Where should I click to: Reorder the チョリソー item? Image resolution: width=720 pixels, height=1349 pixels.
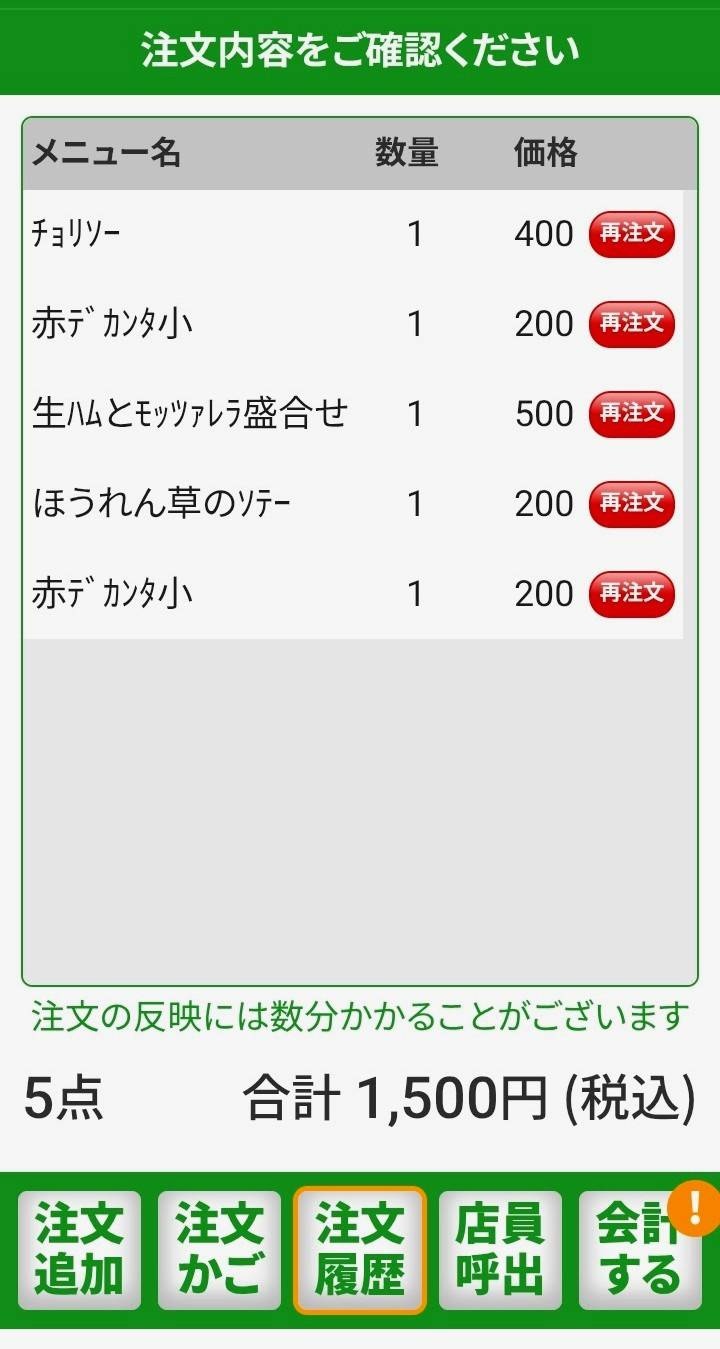pos(631,235)
